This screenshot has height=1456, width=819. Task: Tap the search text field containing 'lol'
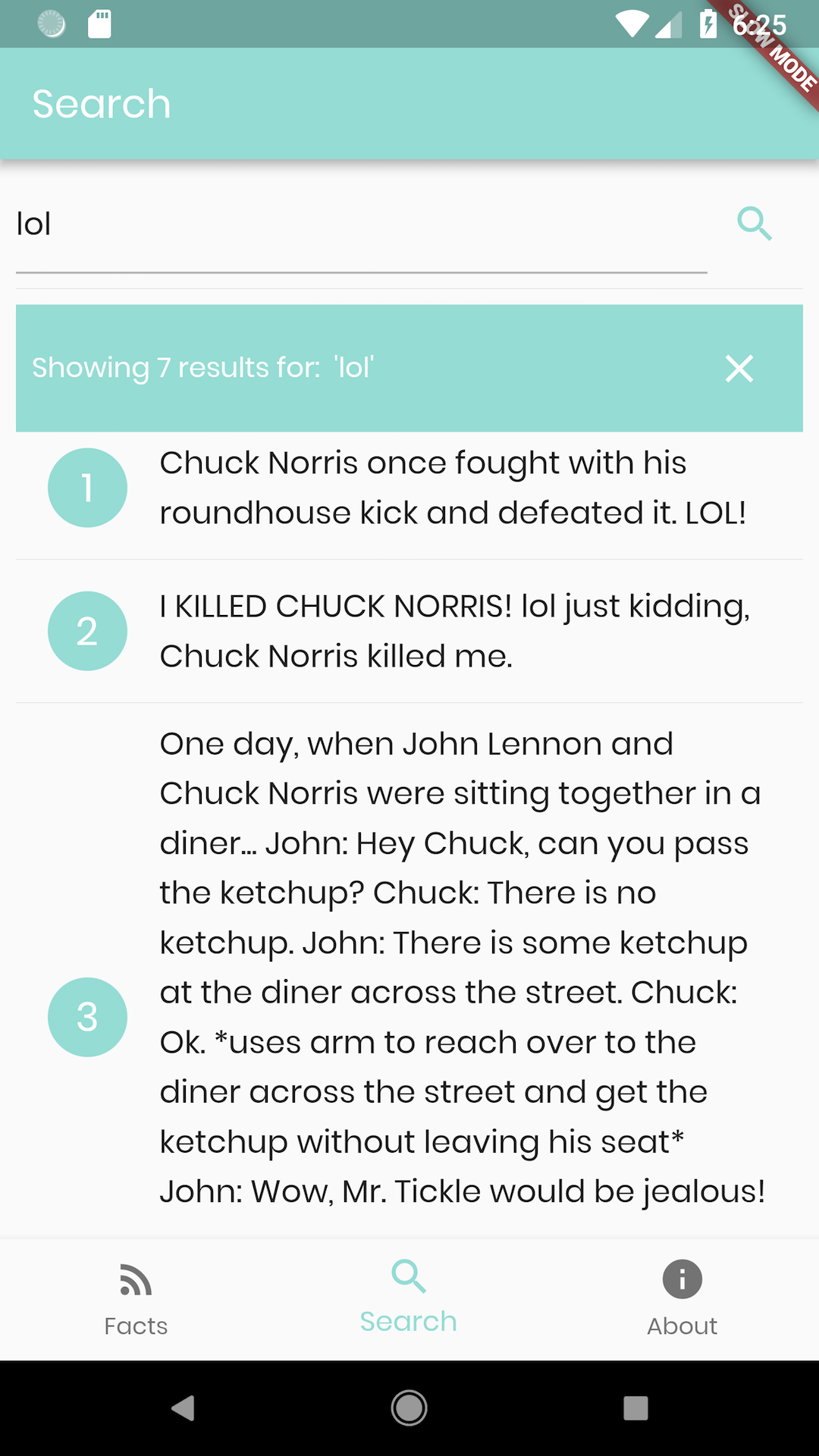pyautogui.click(x=361, y=224)
